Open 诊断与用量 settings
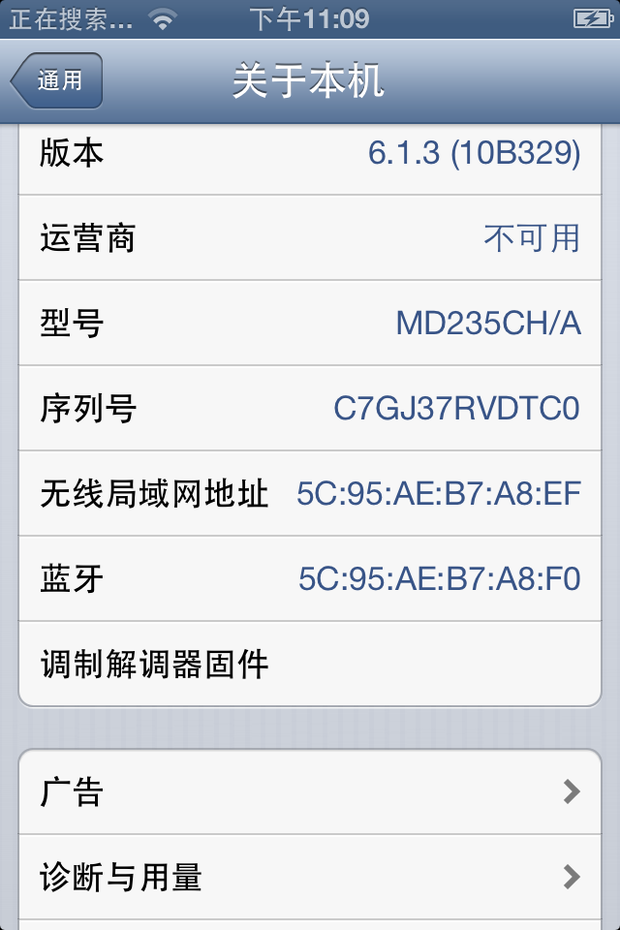This screenshot has width=620, height=930. click(310, 877)
